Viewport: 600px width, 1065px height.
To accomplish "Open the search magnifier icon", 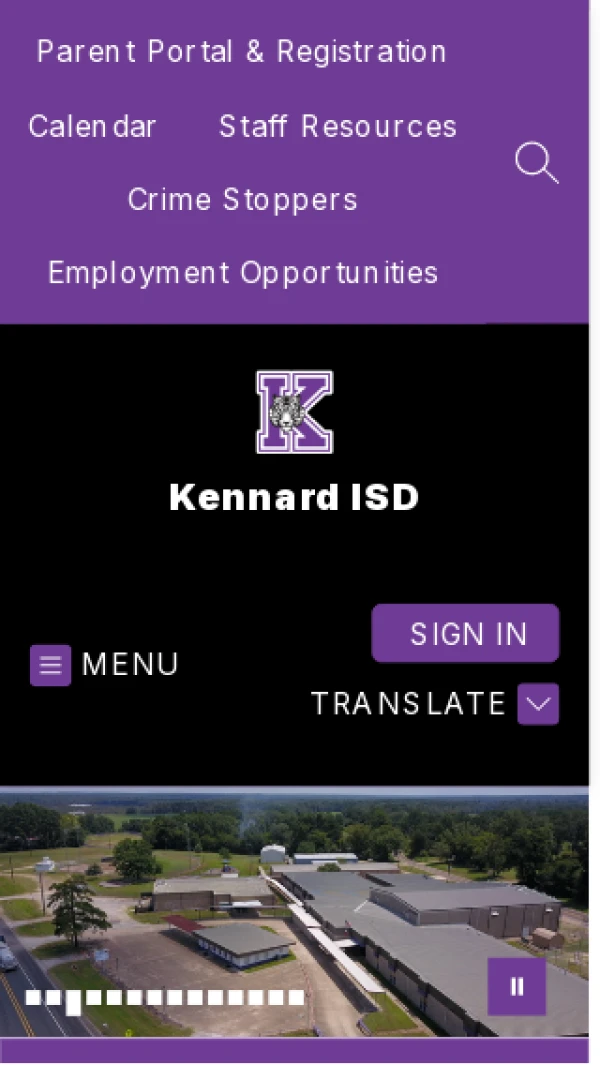I will [x=536, y=162].
